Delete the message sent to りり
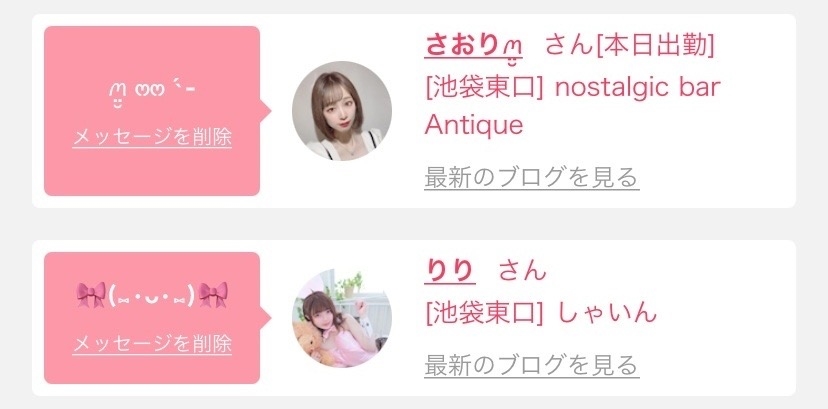Screen dimensions: 828x409 (152, 344)
